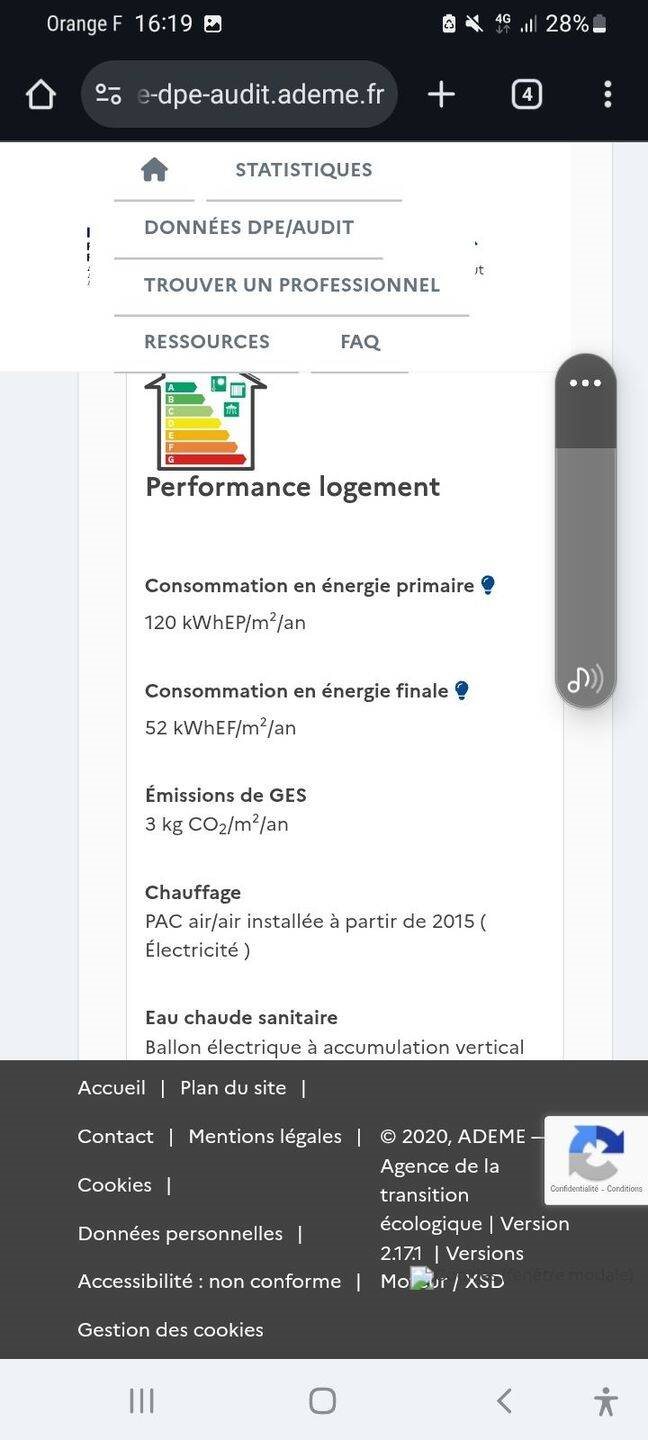Show the open tabs switcher
Image resolution: width=648 pixels, height=1440 pixels.
526,95
